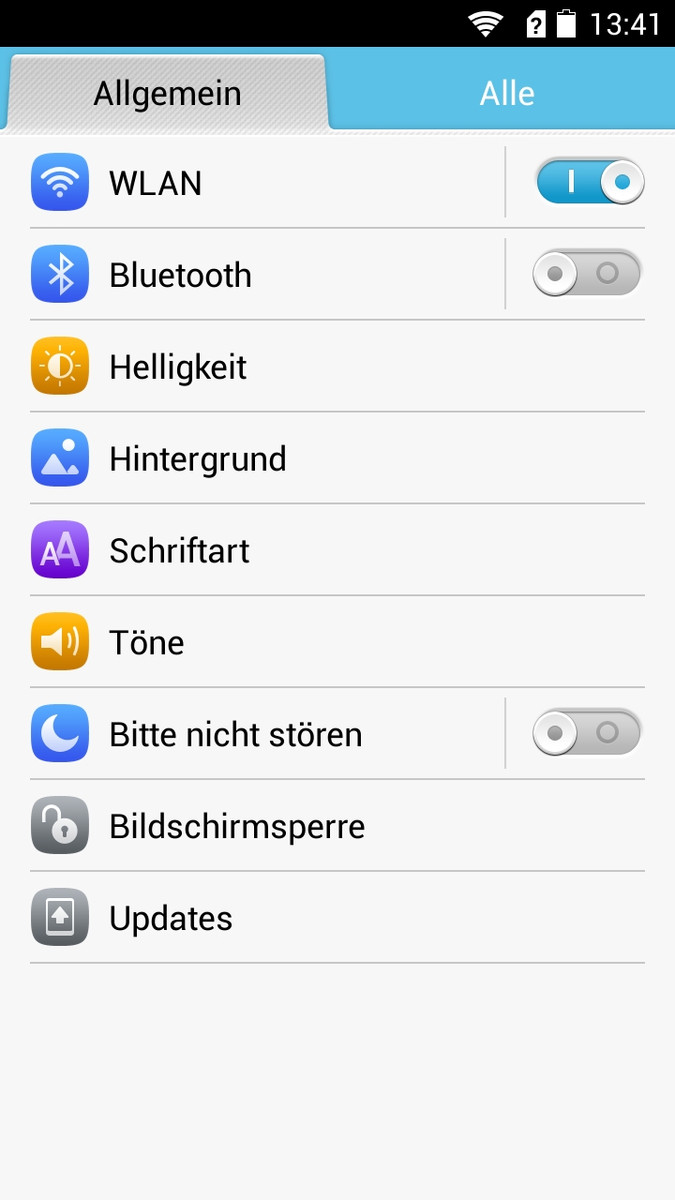
Task: Open Bluetooth settings row
Action: pyautogui.click(x=260, y=275)
